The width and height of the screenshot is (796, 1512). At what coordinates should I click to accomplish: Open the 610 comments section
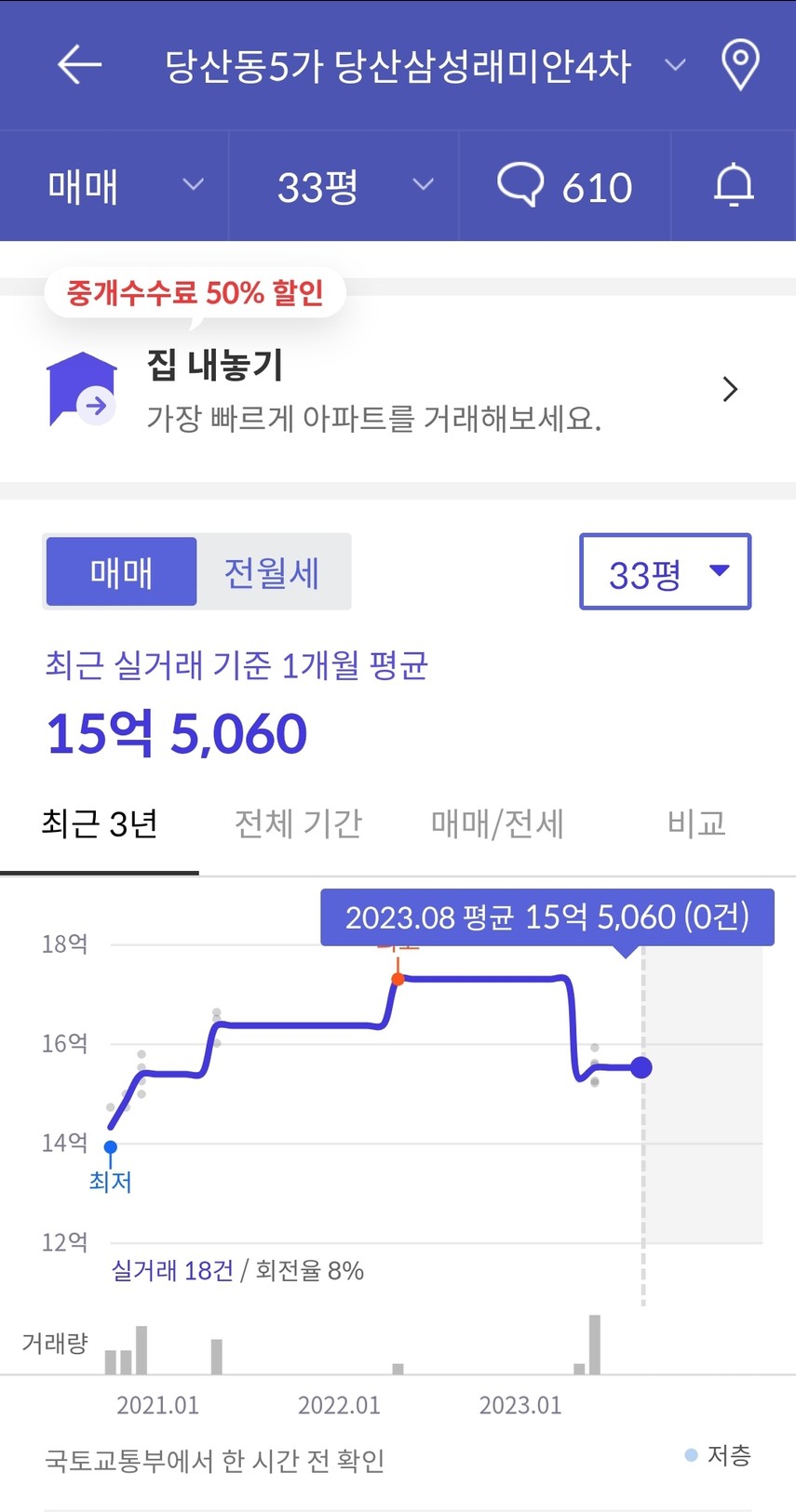(565, 186)
